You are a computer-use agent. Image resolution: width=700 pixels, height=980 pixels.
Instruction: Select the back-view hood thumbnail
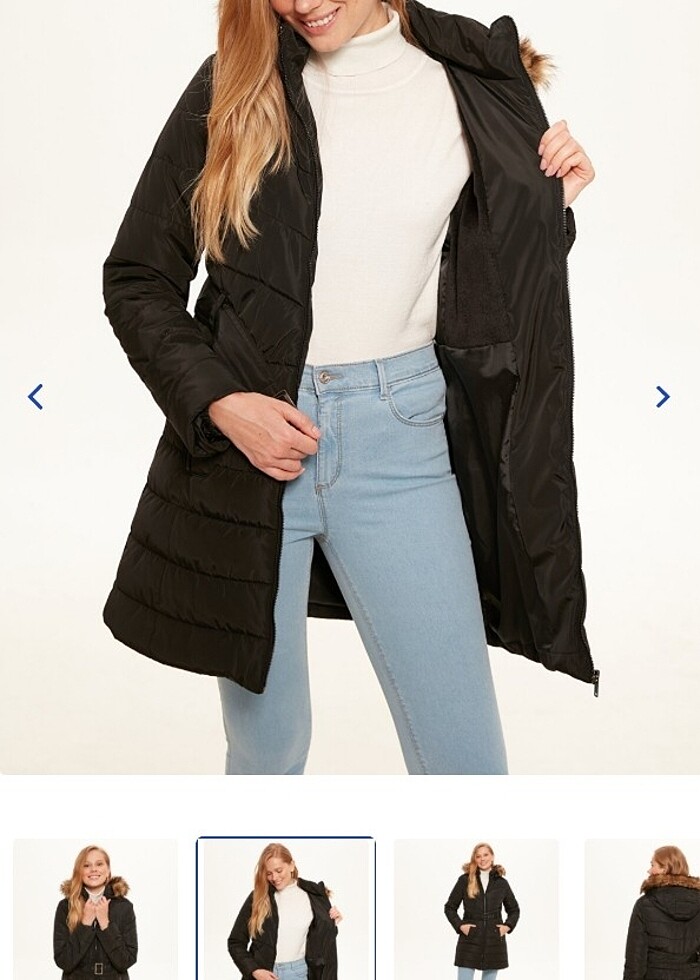(660, 910)
